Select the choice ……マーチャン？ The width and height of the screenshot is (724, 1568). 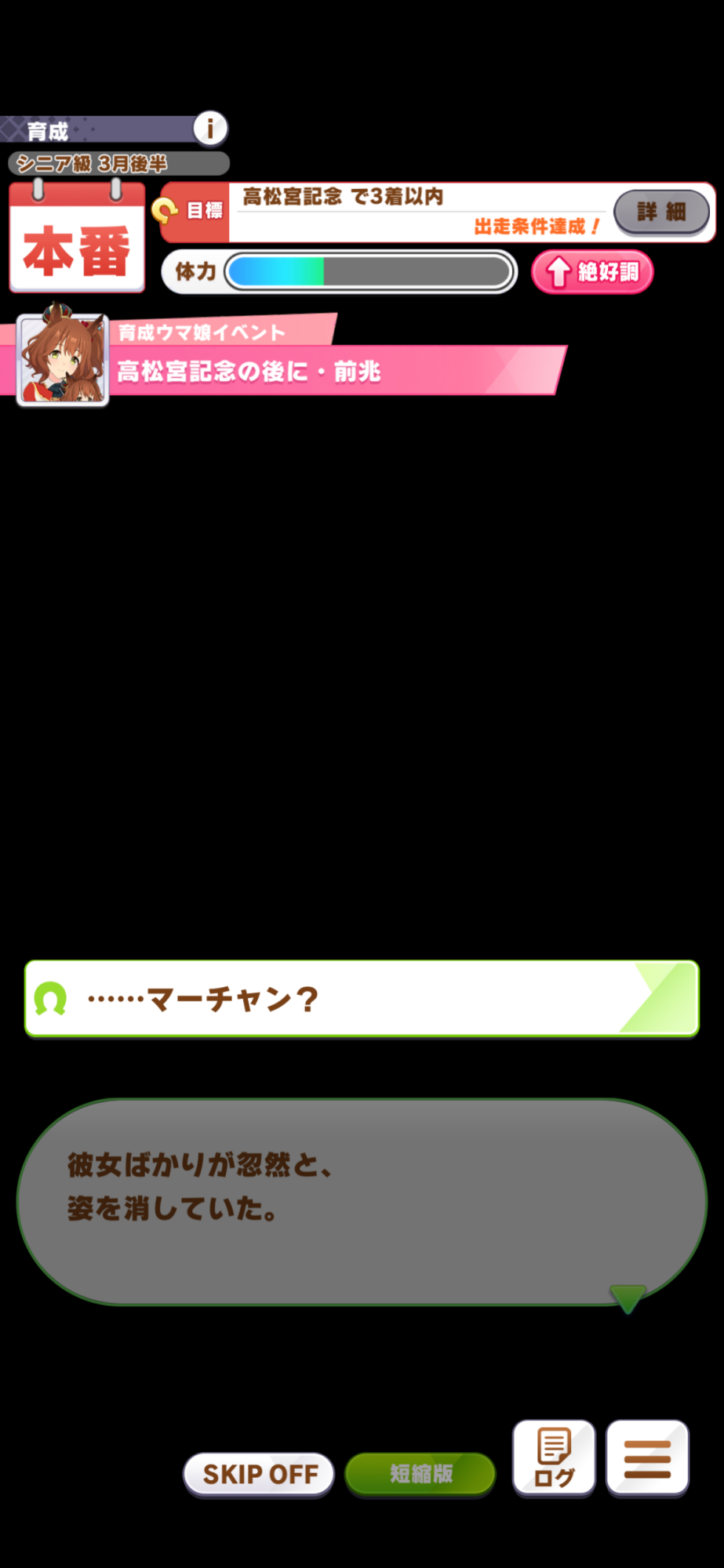point(362,999)
